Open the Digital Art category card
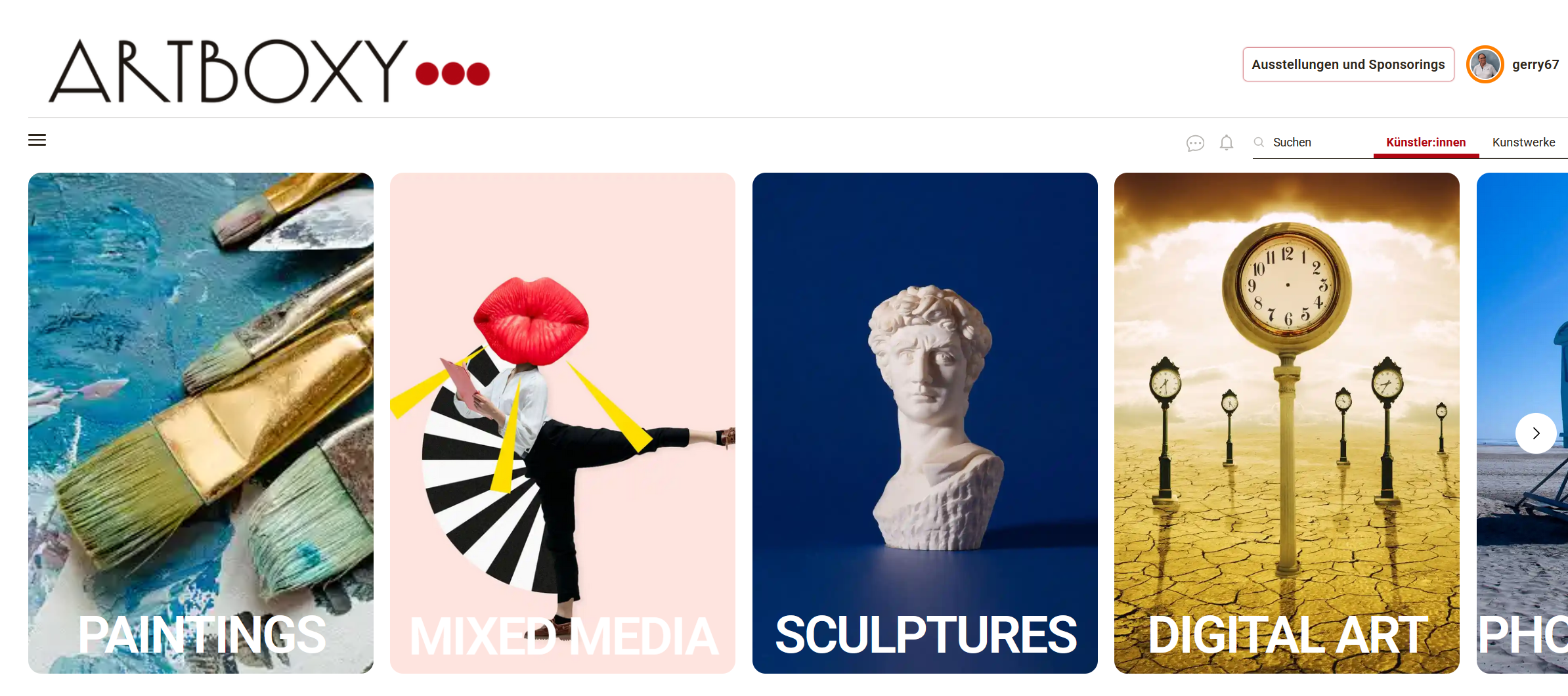Viewport: 1568px width, 696px height. (x=1286, y=423)
